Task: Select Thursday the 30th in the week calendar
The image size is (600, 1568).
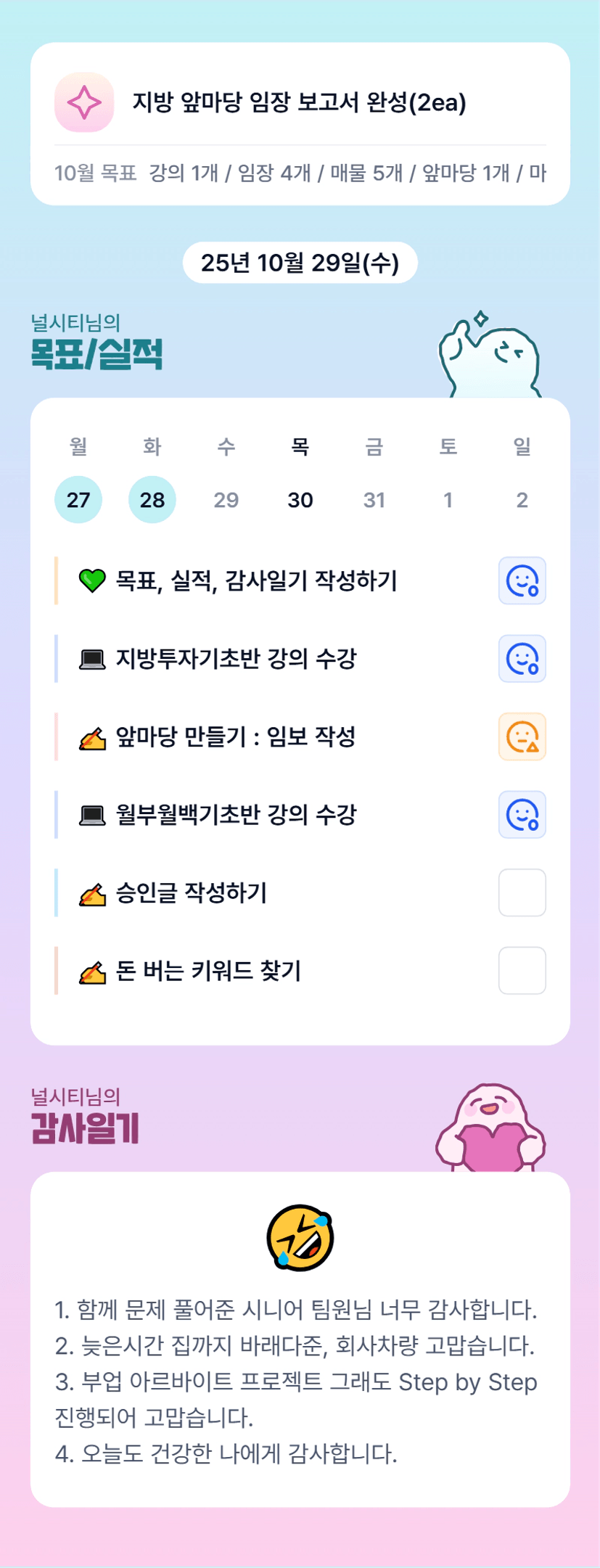Action: [x=300, y=500]
